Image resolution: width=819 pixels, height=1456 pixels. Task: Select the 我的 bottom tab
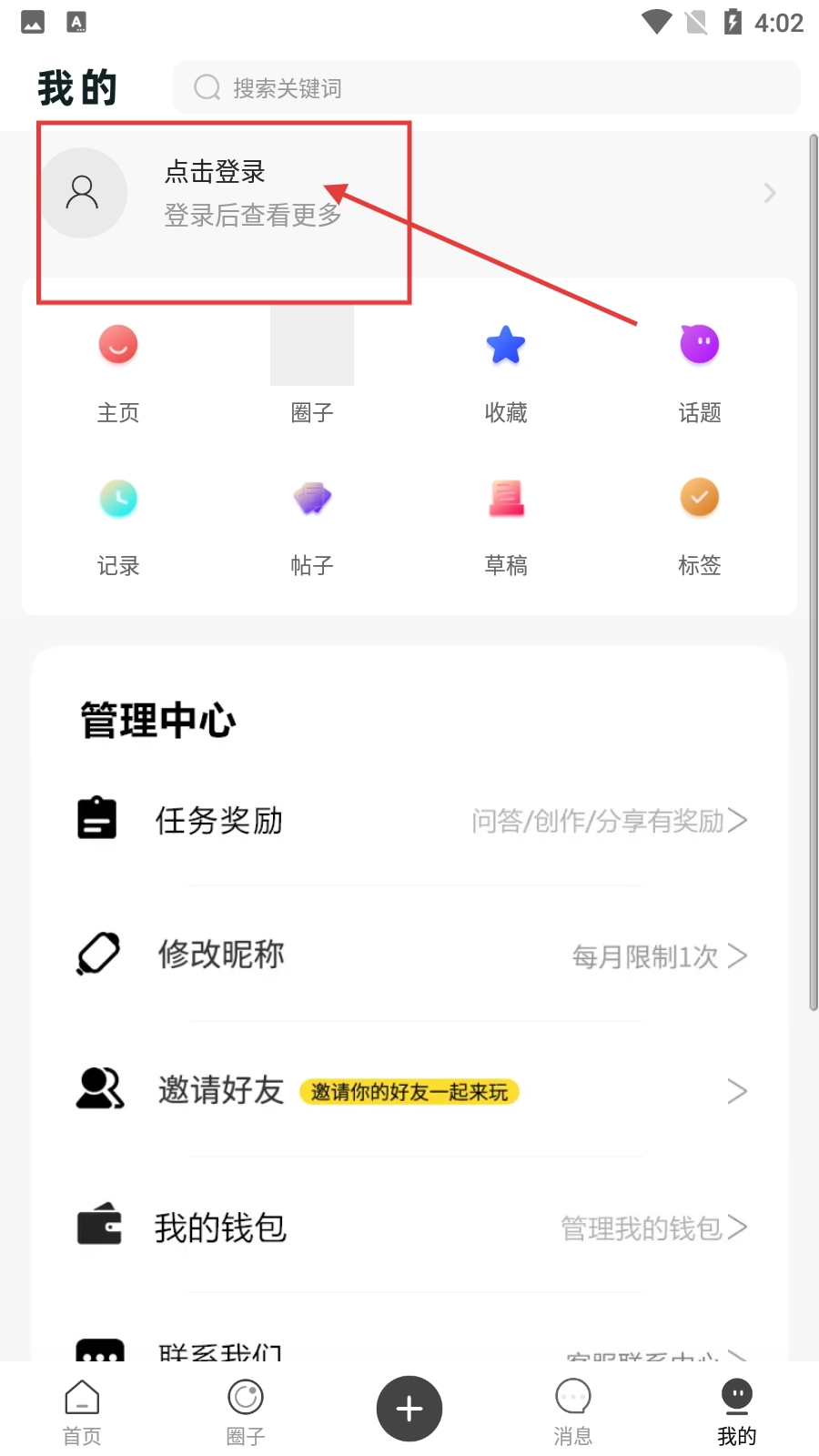(736, 1411)
